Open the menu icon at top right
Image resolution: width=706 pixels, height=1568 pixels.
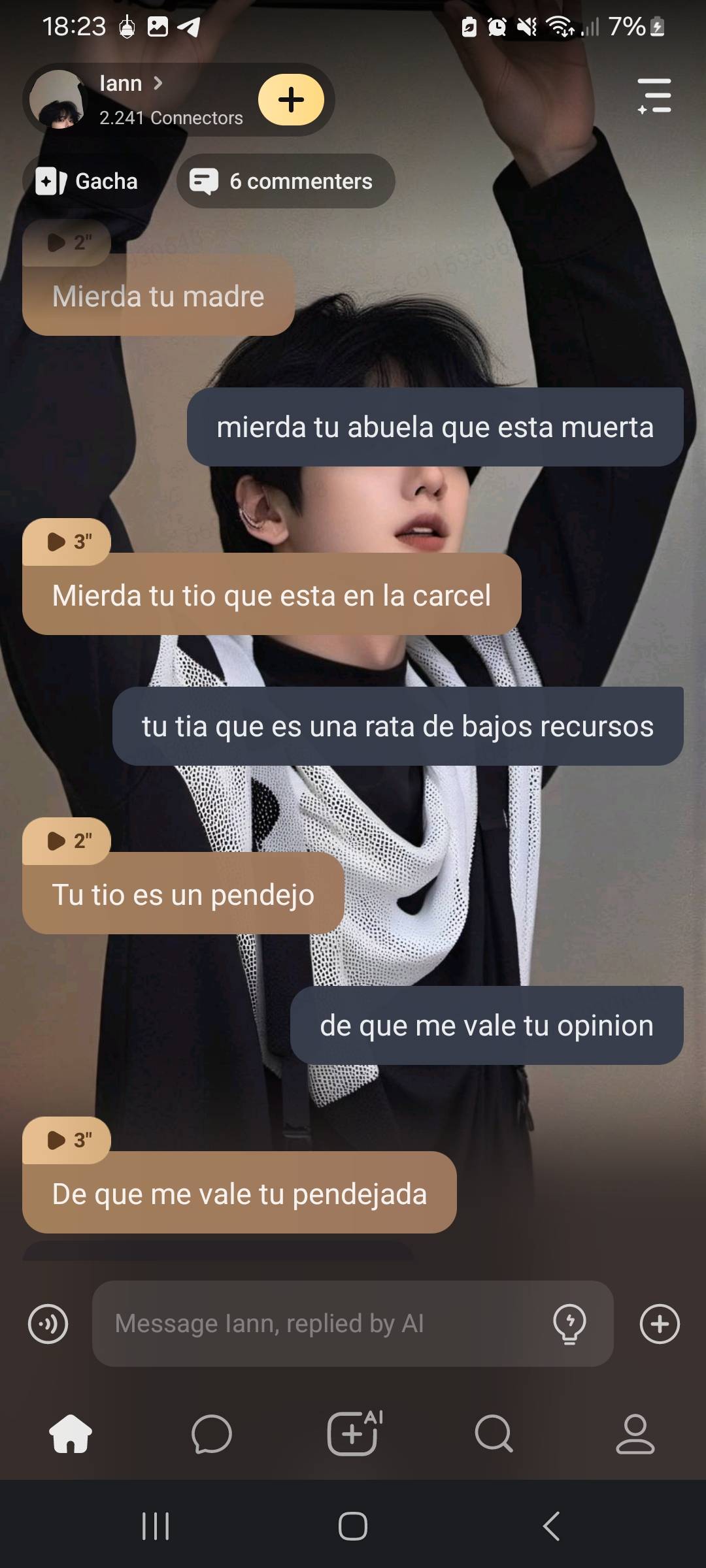[654, 96]
